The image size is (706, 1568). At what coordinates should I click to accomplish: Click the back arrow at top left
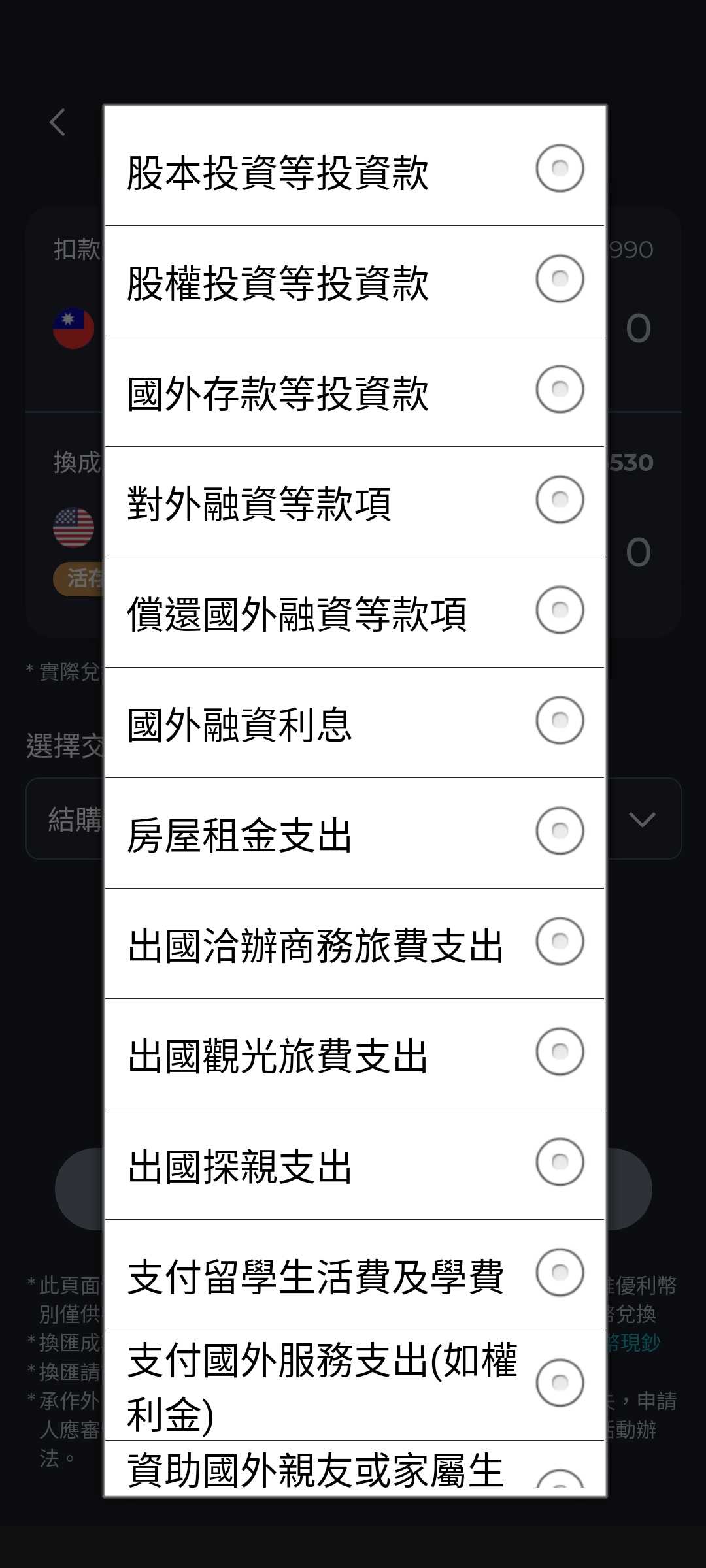[x=58, y=120]
